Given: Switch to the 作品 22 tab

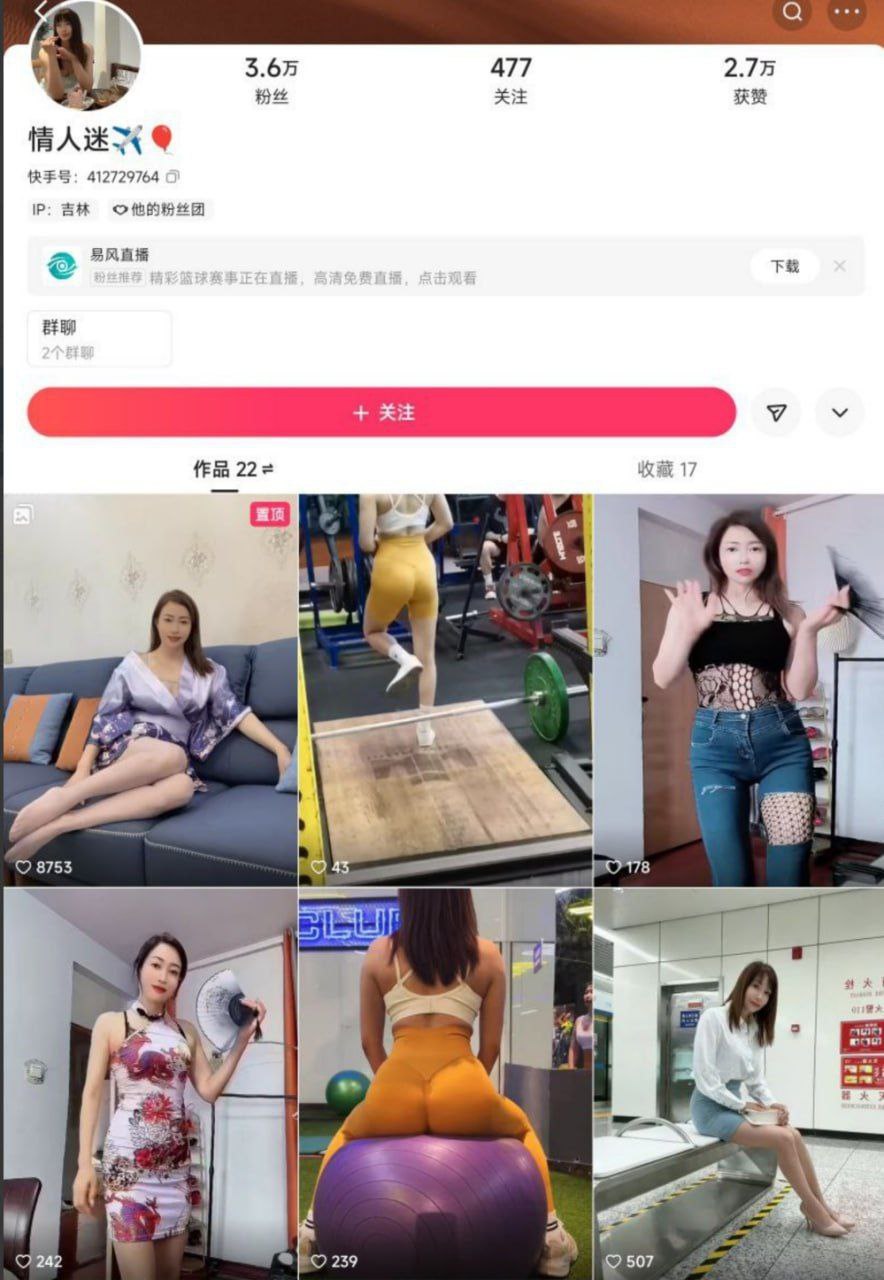Looking at the screenshot, I should (232, 469).
